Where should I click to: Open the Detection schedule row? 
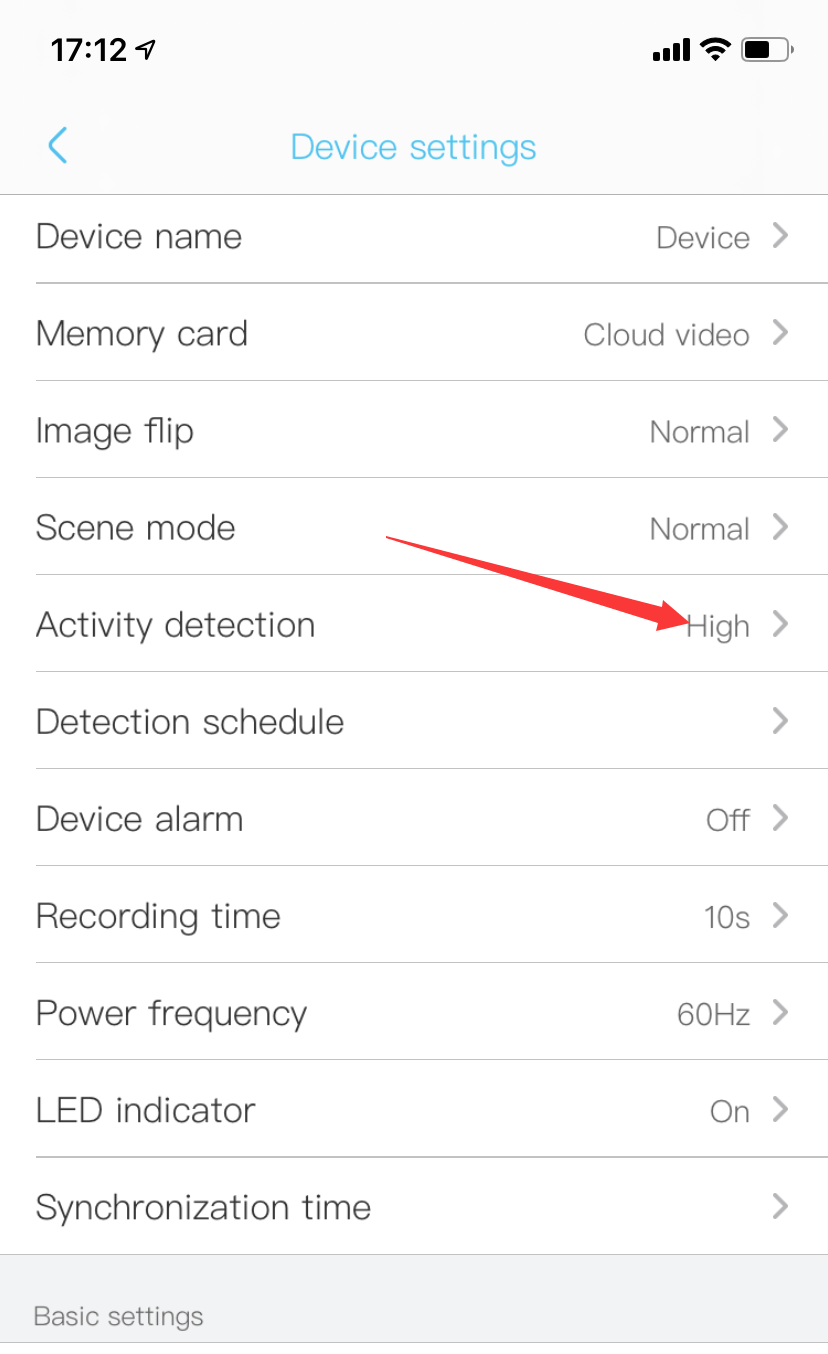(414, 720)
